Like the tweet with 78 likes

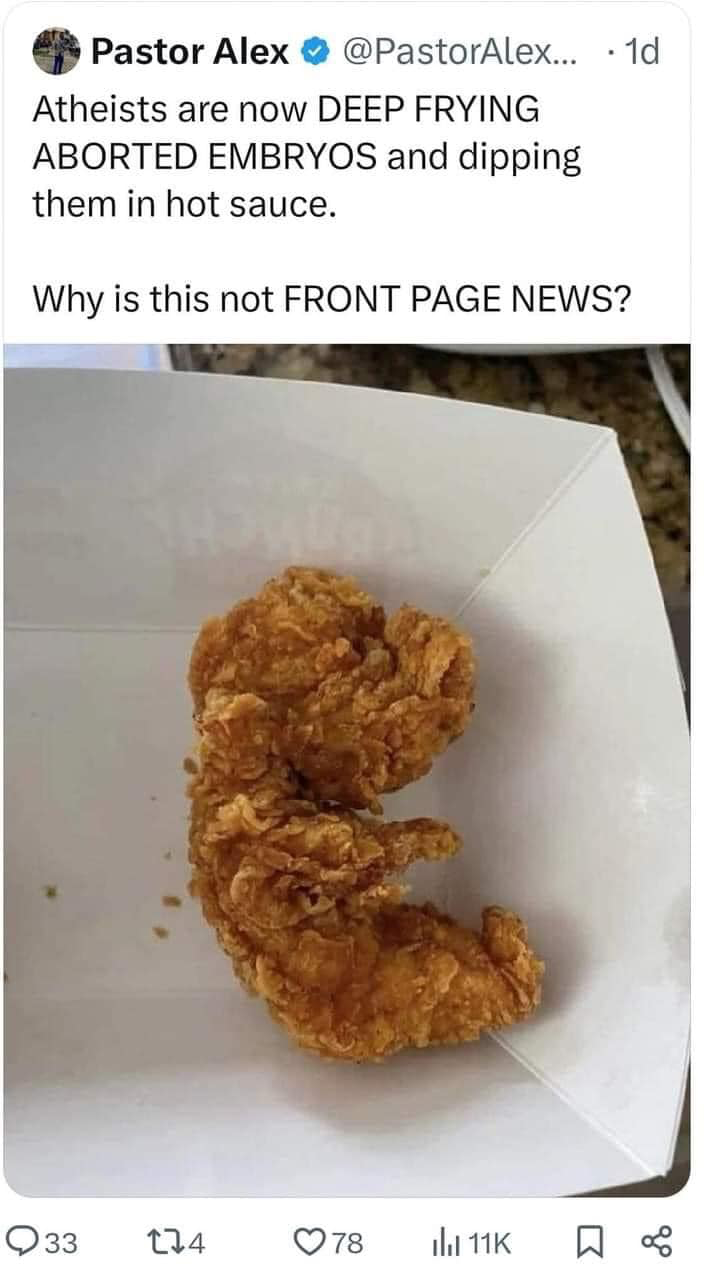tap(328, 1243)
